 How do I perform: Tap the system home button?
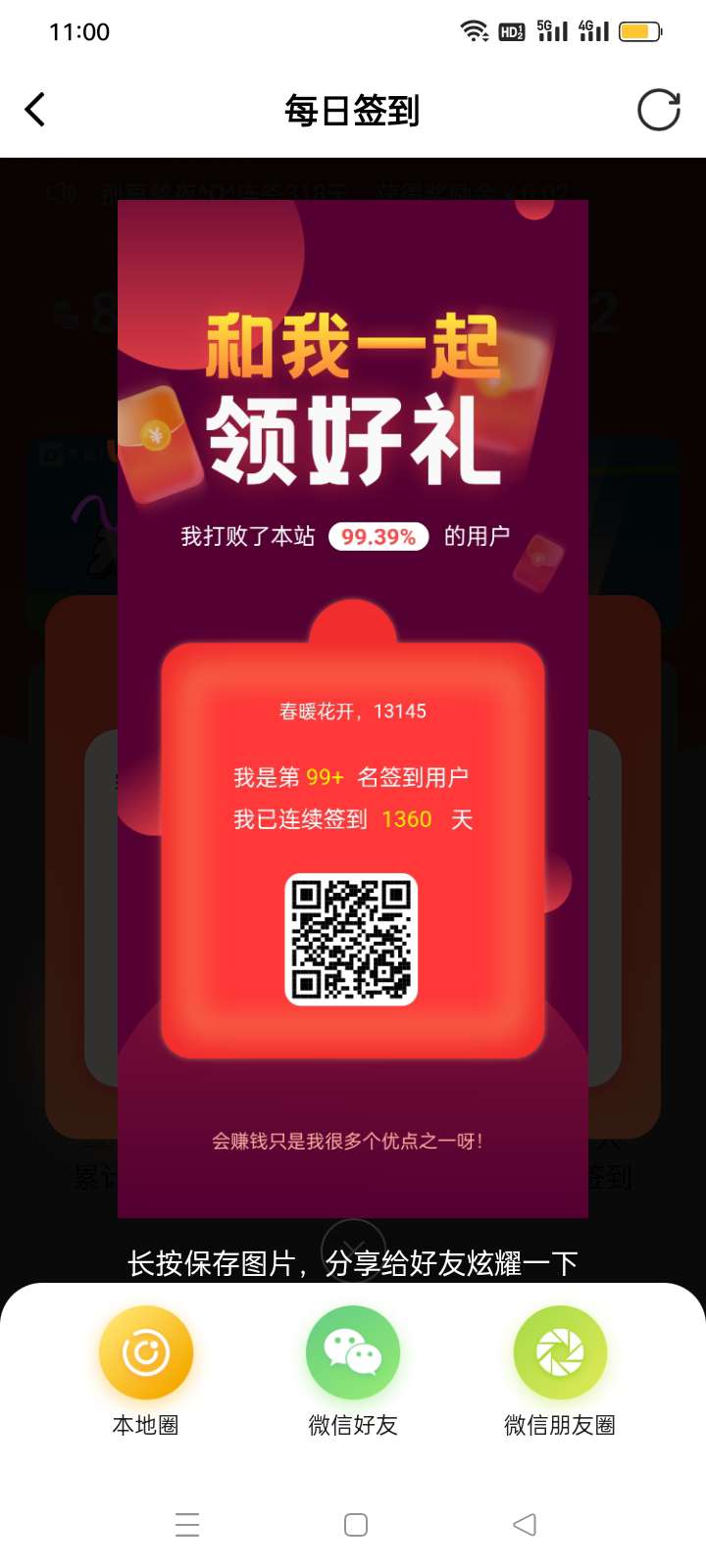pos(356,1525)
